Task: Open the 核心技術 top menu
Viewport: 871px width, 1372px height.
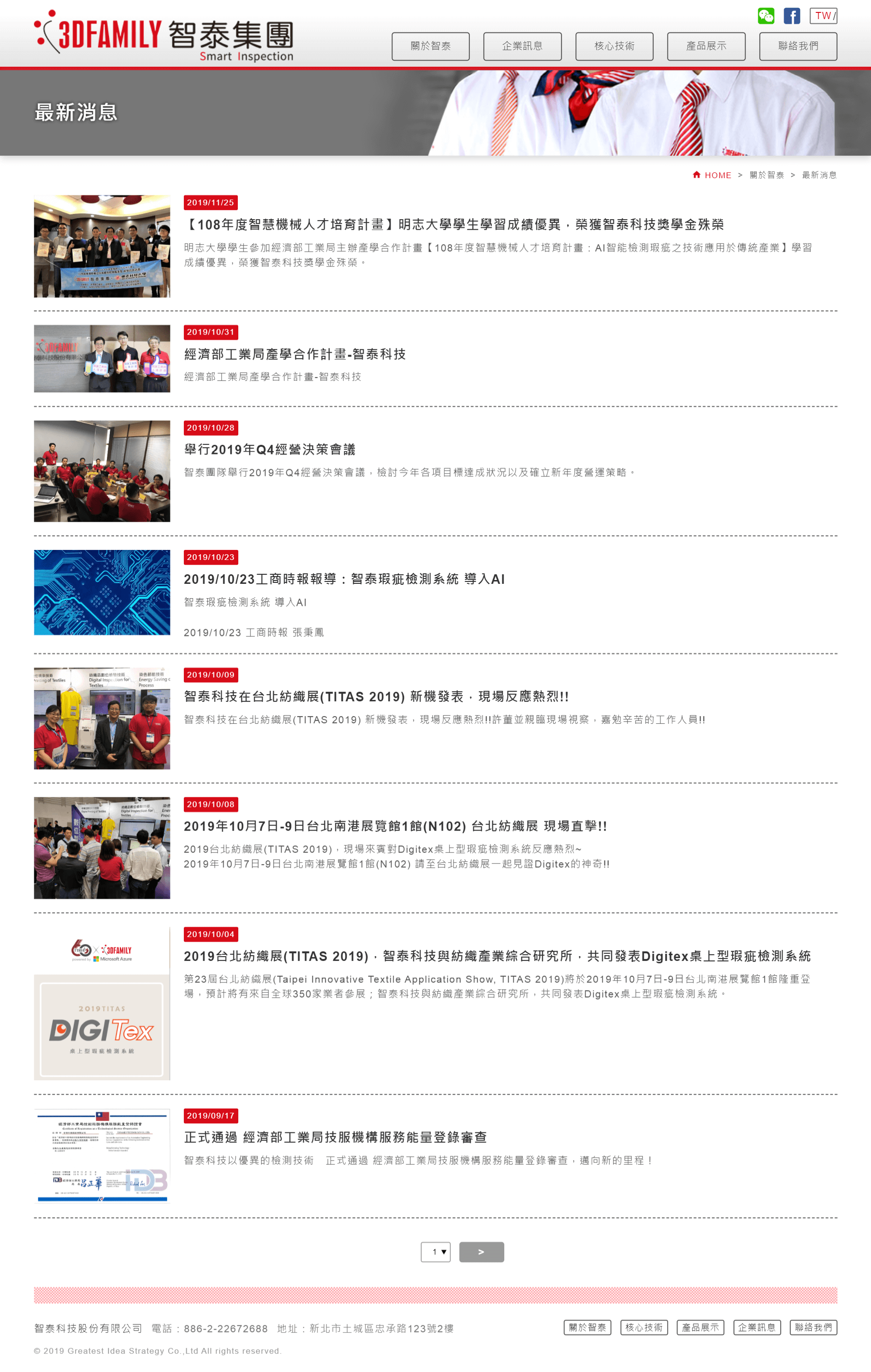Action: (614, 46)
